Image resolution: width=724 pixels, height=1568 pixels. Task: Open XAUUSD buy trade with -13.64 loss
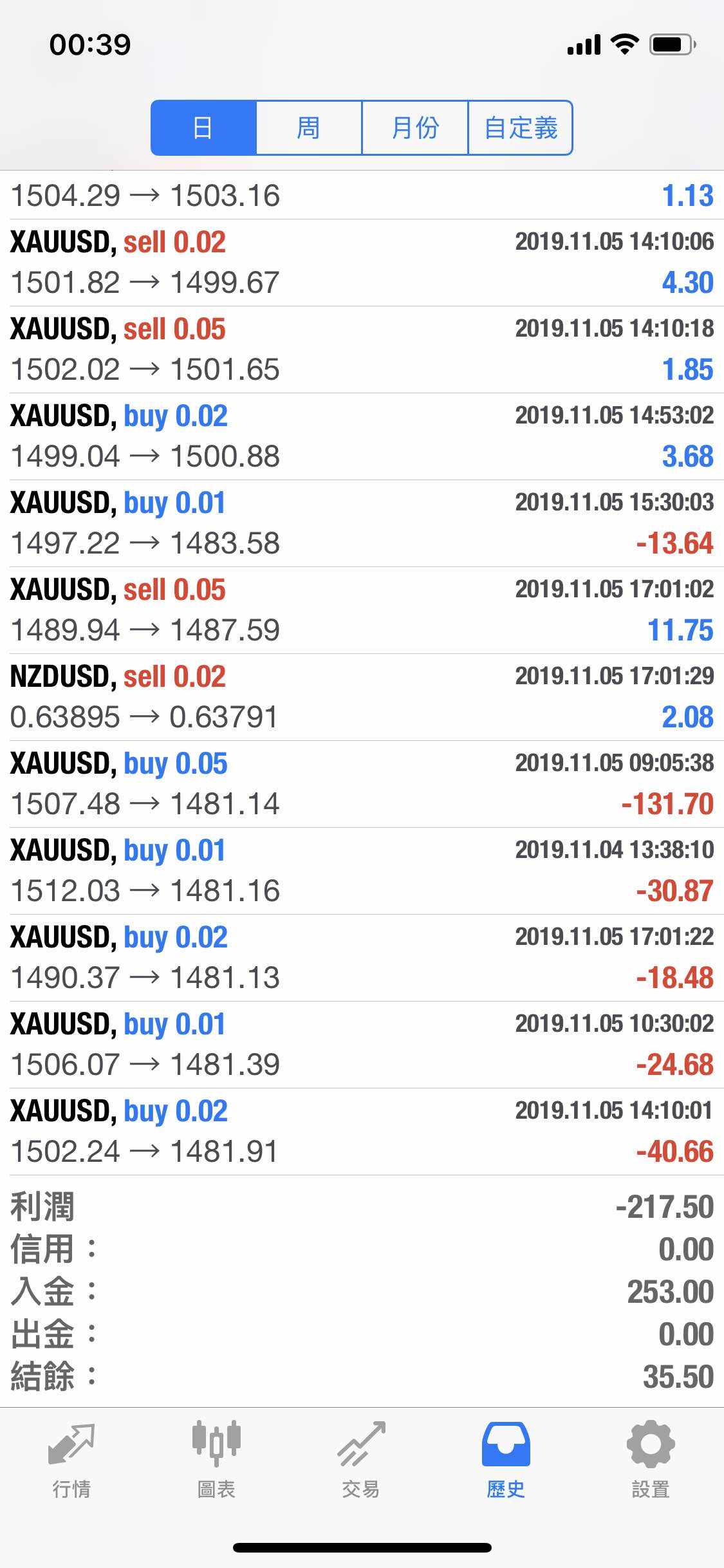[x=362, y=523]
